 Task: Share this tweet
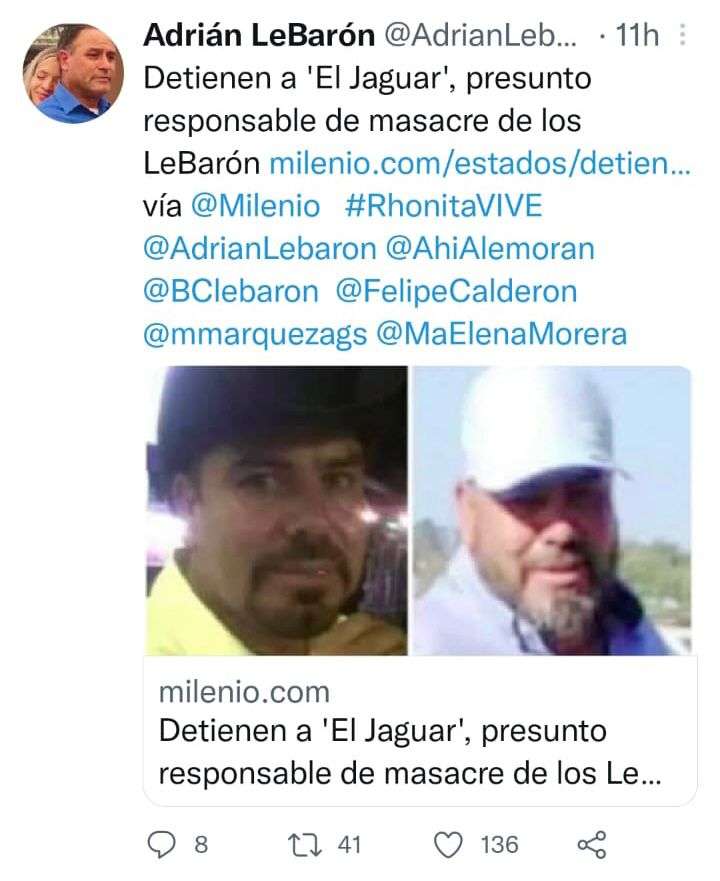pos(593,845)
